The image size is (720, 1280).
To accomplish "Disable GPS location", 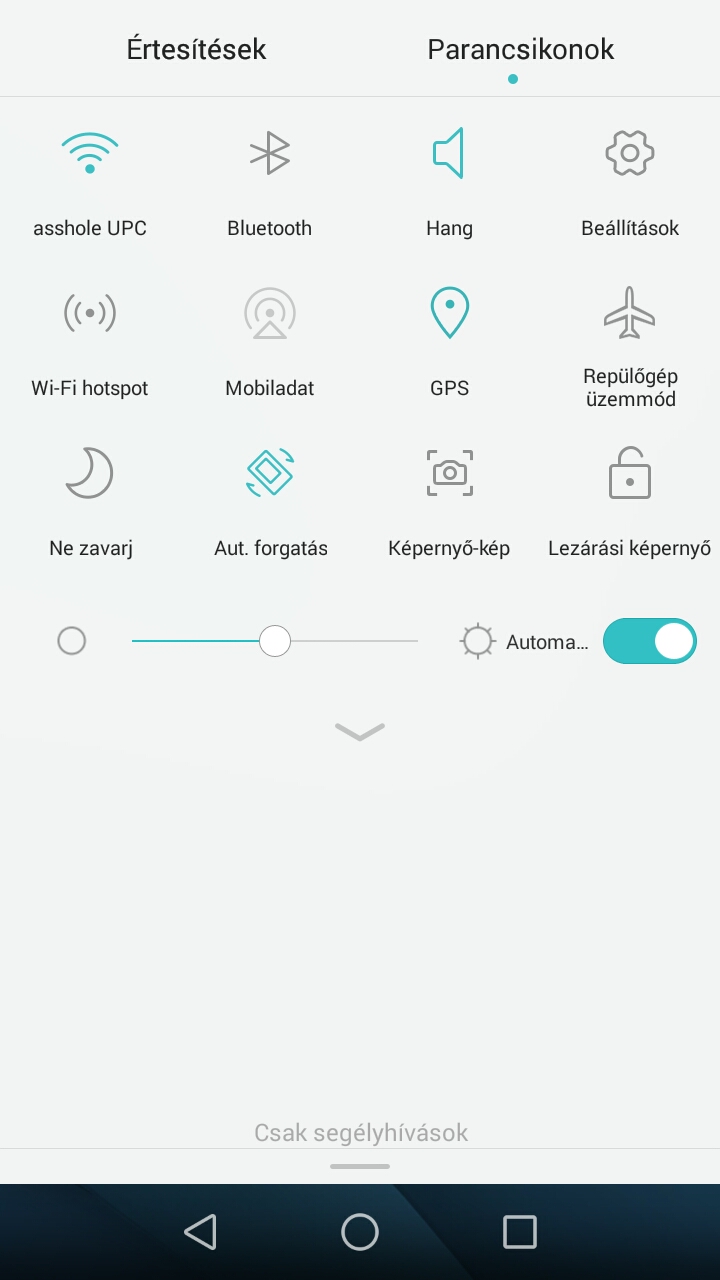I will point(449,313).
